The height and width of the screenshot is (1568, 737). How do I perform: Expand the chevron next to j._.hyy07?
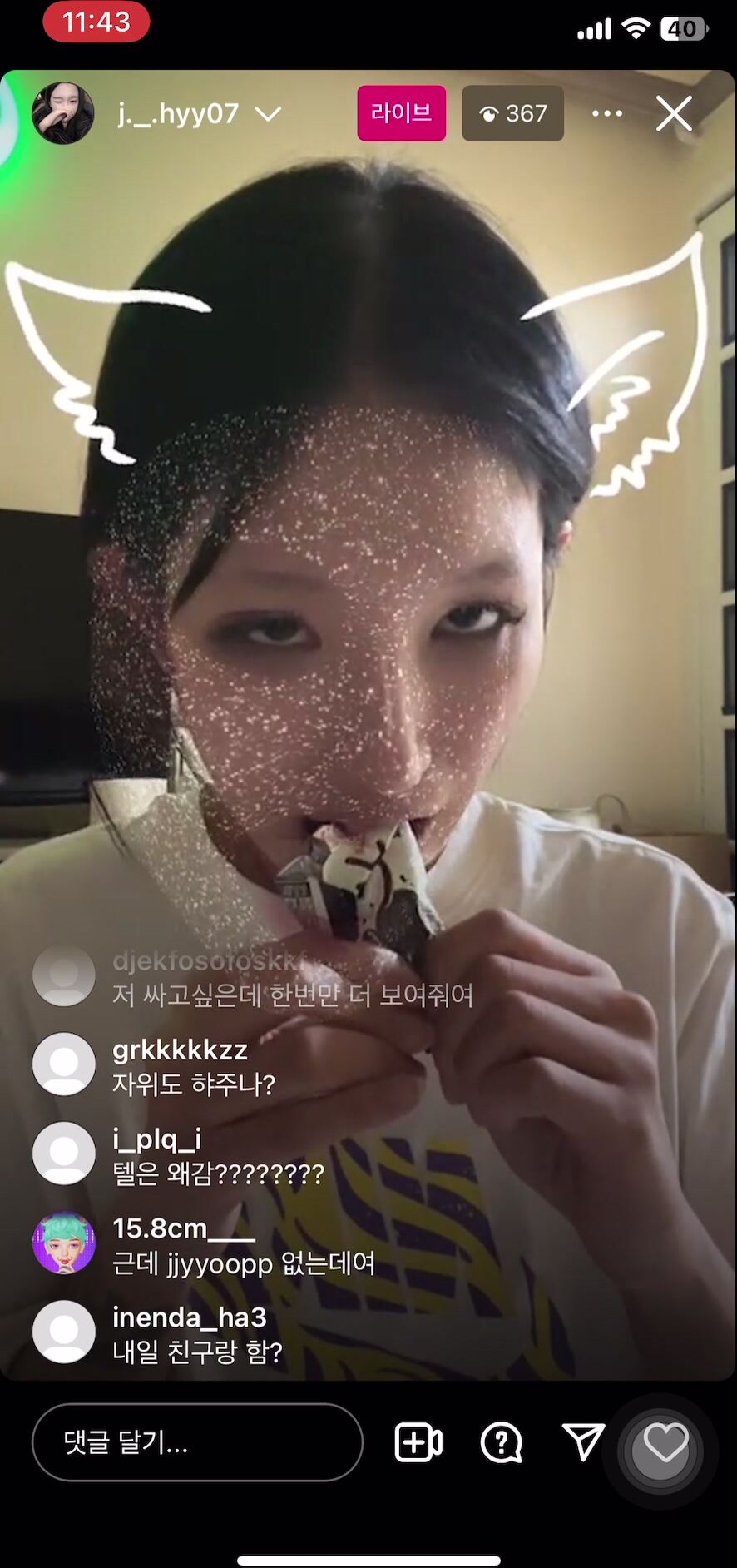(x=268, y=113)
